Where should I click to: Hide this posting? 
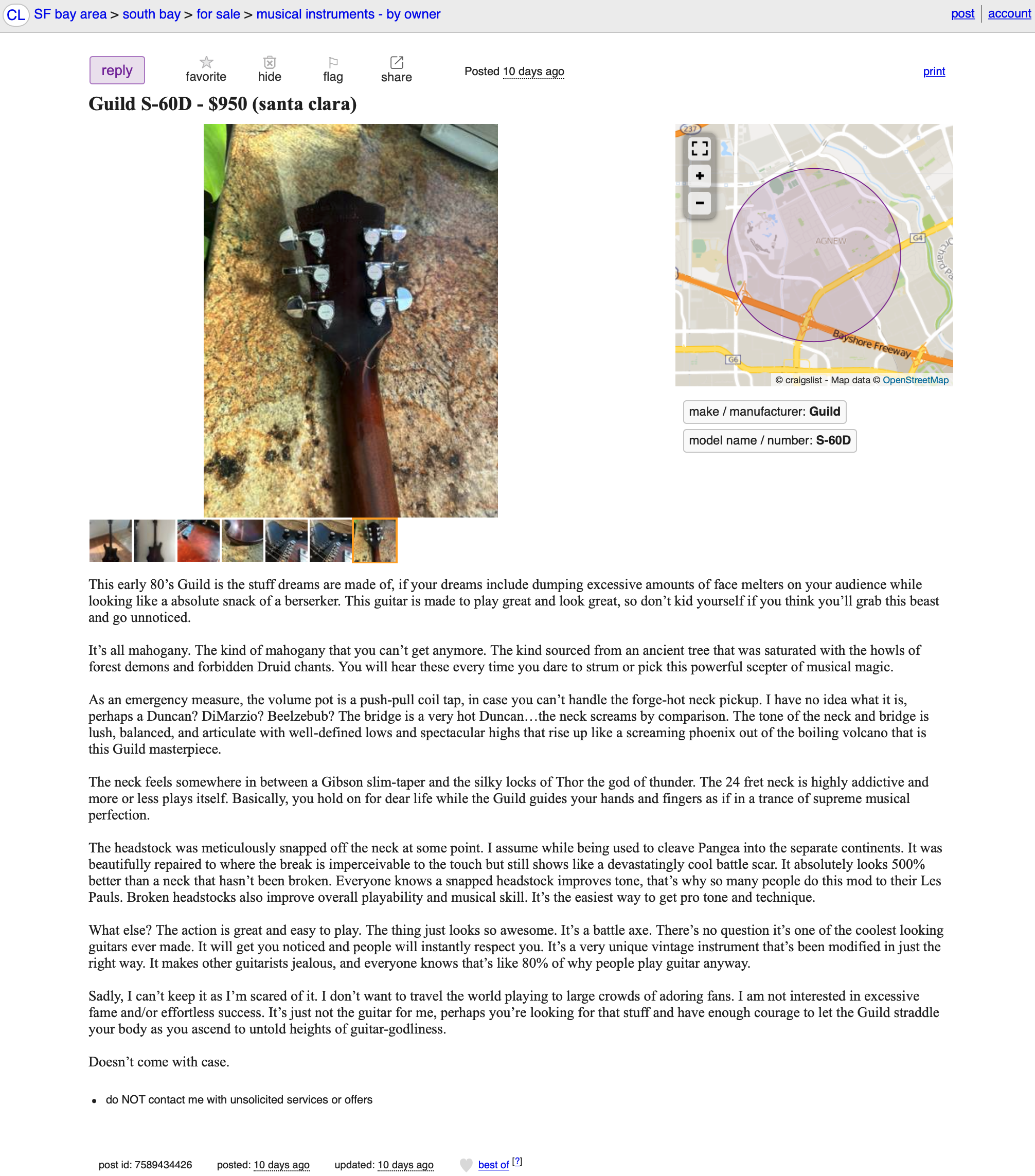[269, 69]
